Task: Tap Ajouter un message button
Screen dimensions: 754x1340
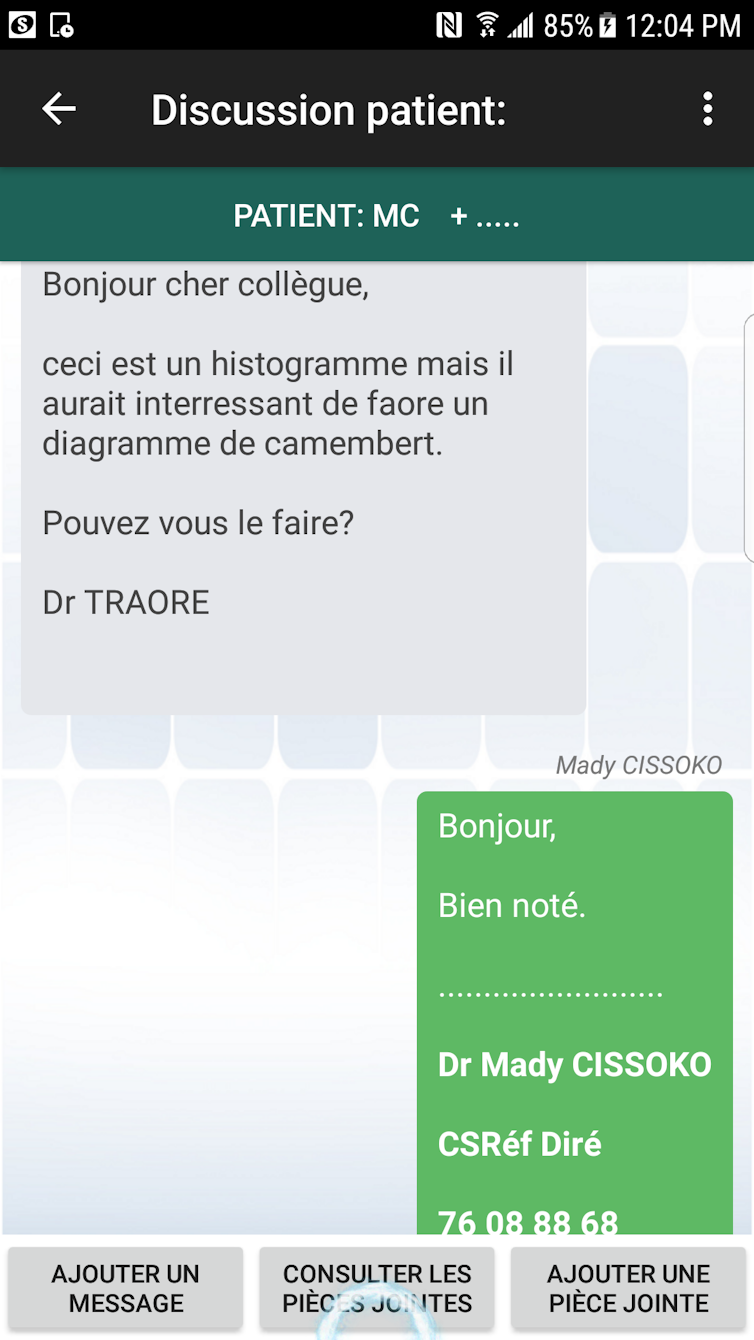Action: 126,1288
